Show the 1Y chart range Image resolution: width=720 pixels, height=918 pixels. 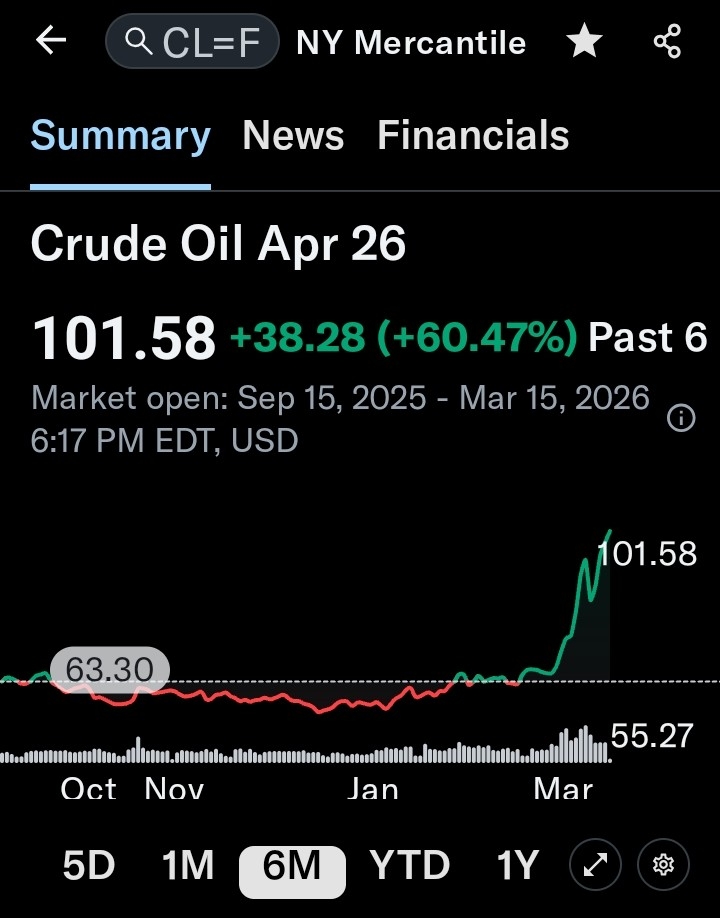coord(518,865)
